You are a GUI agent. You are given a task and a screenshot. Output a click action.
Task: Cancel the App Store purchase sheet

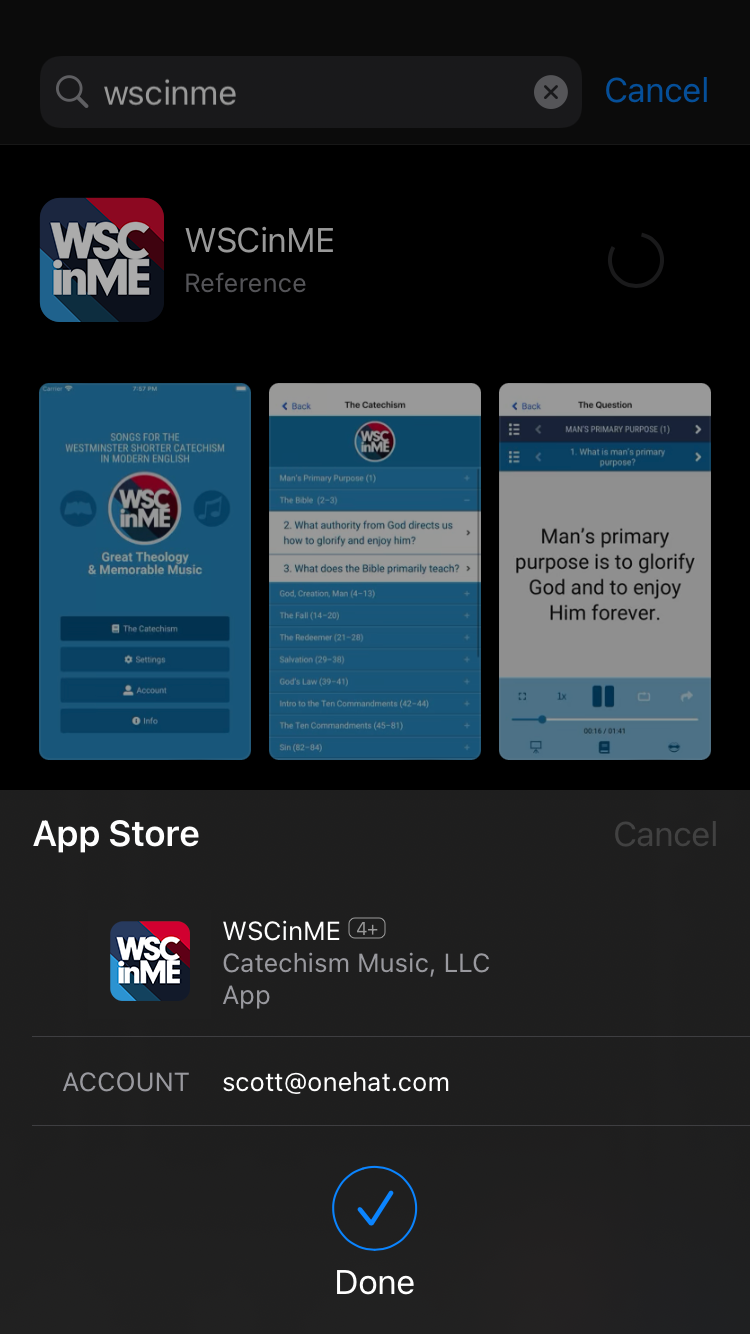click(x=665, y=834)
